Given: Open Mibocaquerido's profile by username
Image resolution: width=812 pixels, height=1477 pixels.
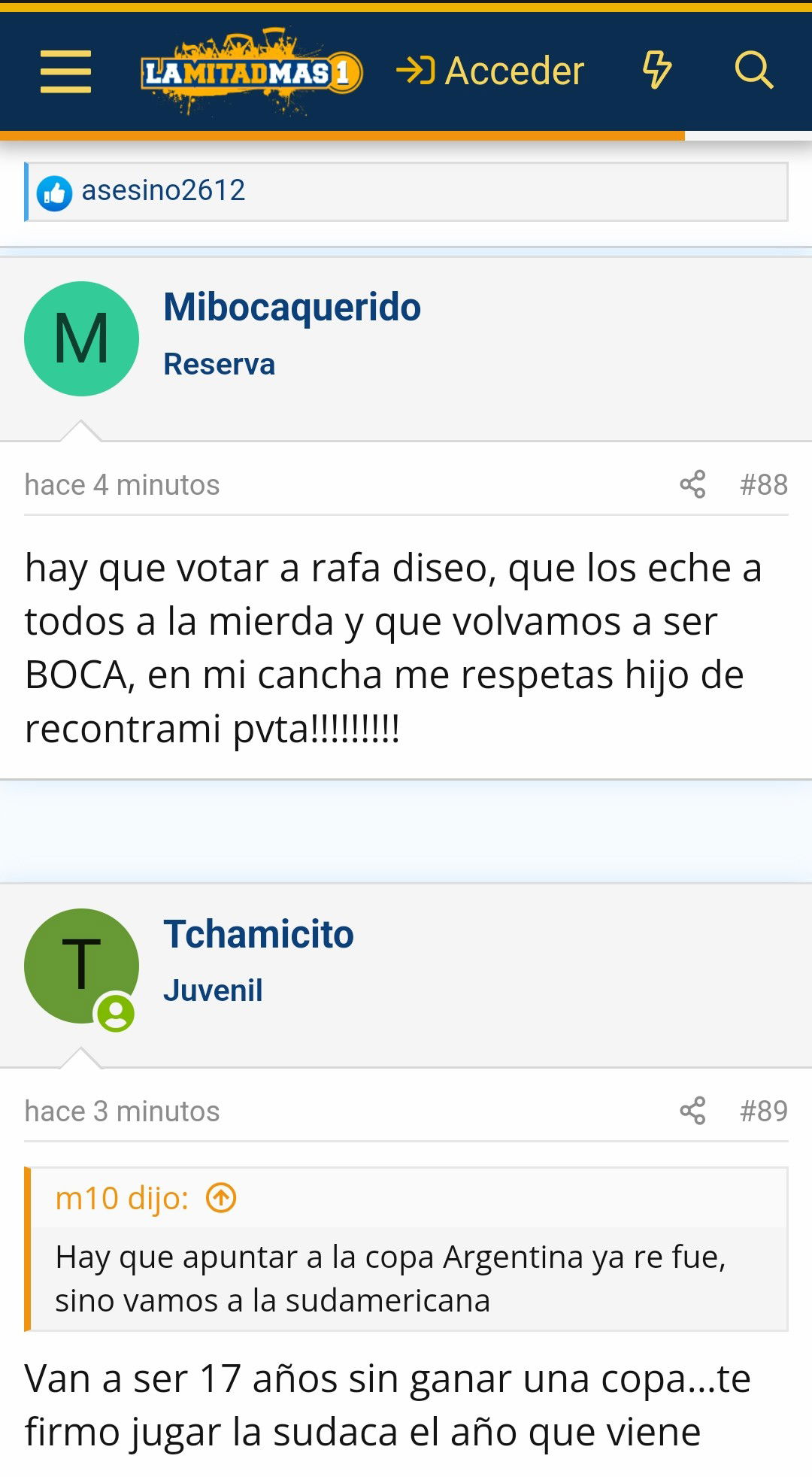Looking at the screenshot, I should tap(292, 307).
